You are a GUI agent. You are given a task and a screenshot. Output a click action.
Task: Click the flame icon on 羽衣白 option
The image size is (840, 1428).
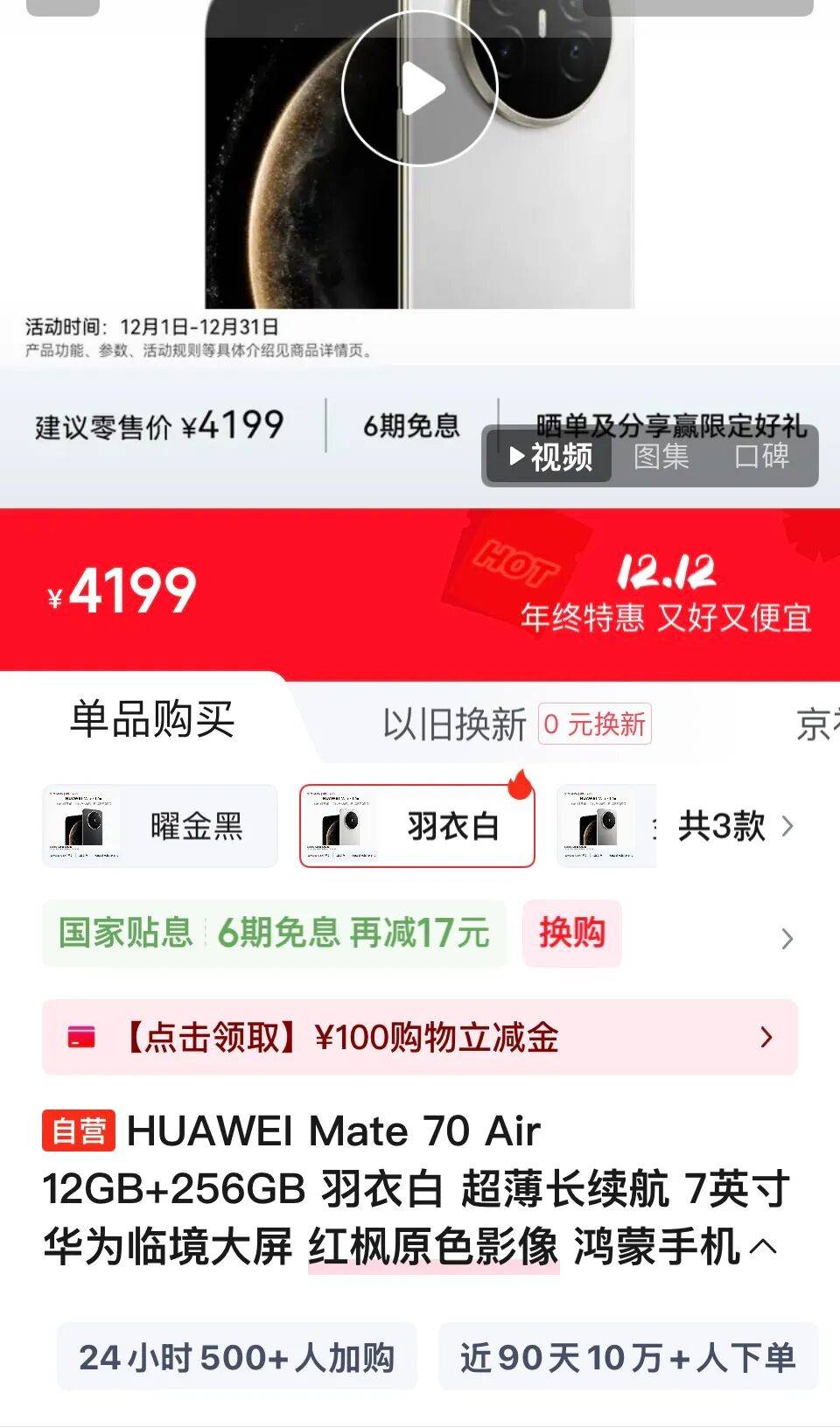tap(519, 787)
